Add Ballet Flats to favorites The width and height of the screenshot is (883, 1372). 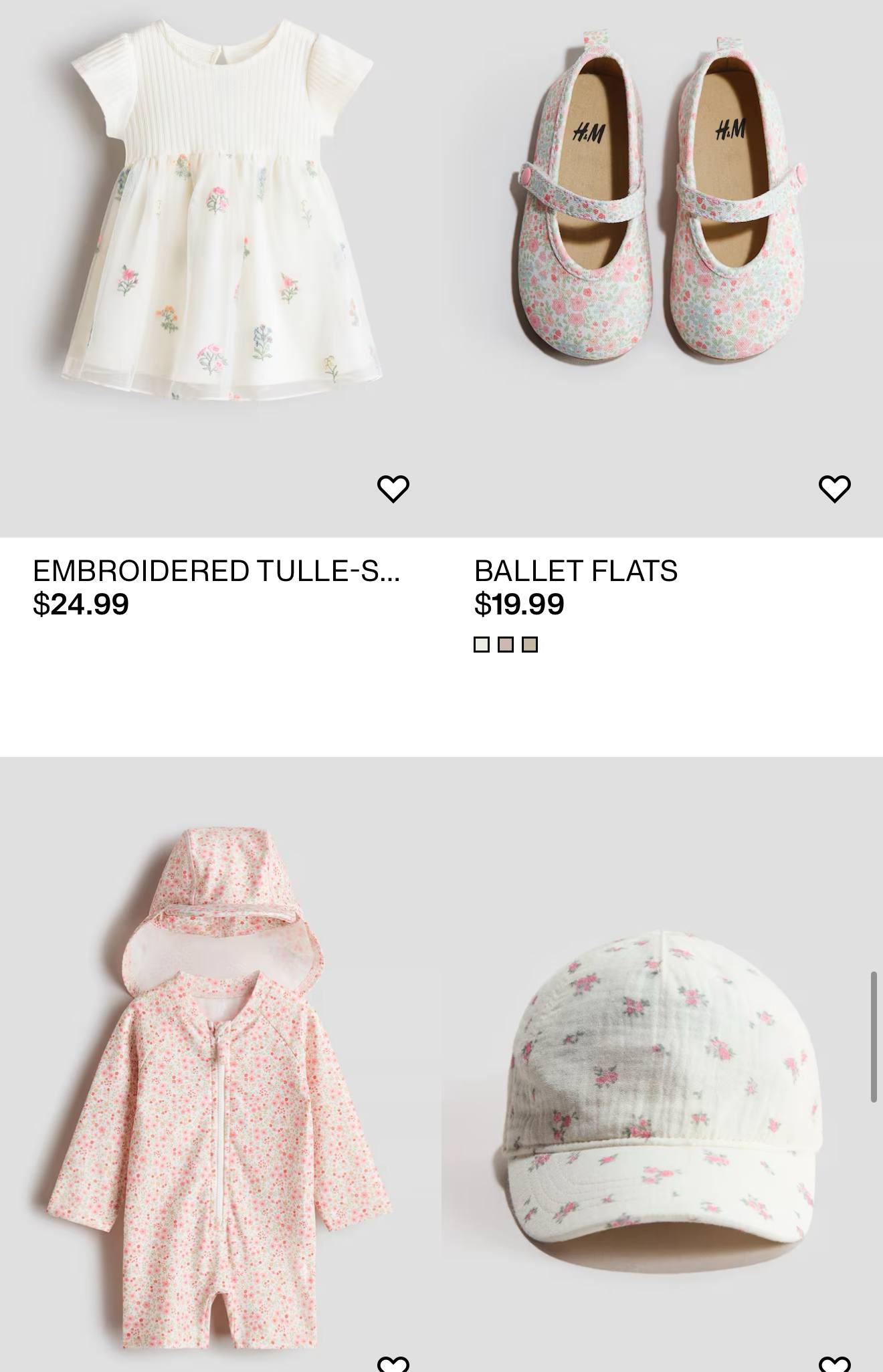click(834, 489)
